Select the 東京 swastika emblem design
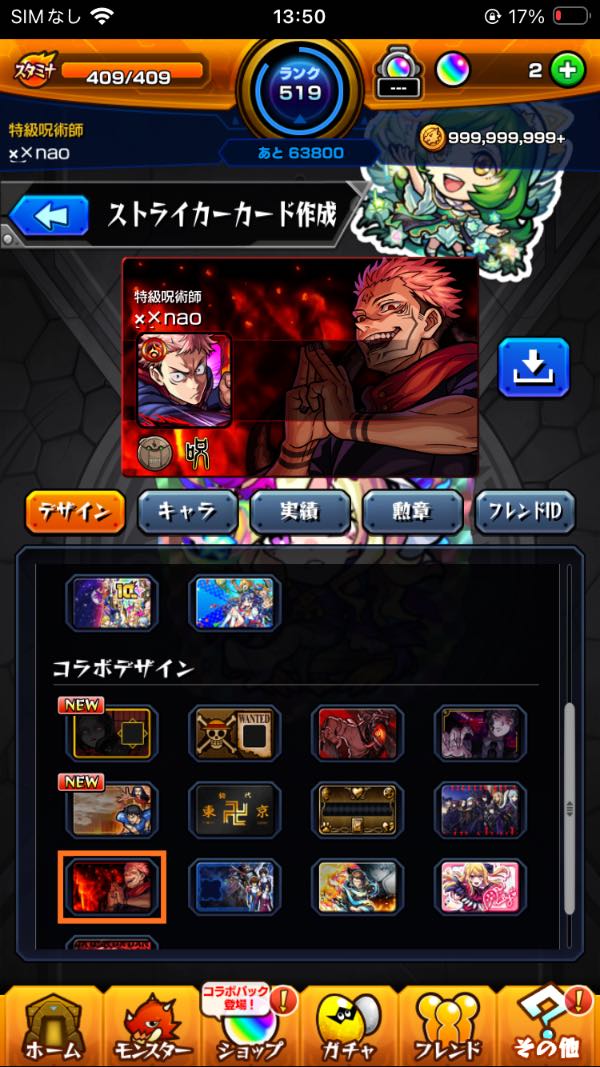This screenshot has width=600, height=1067. coord(235,810)
